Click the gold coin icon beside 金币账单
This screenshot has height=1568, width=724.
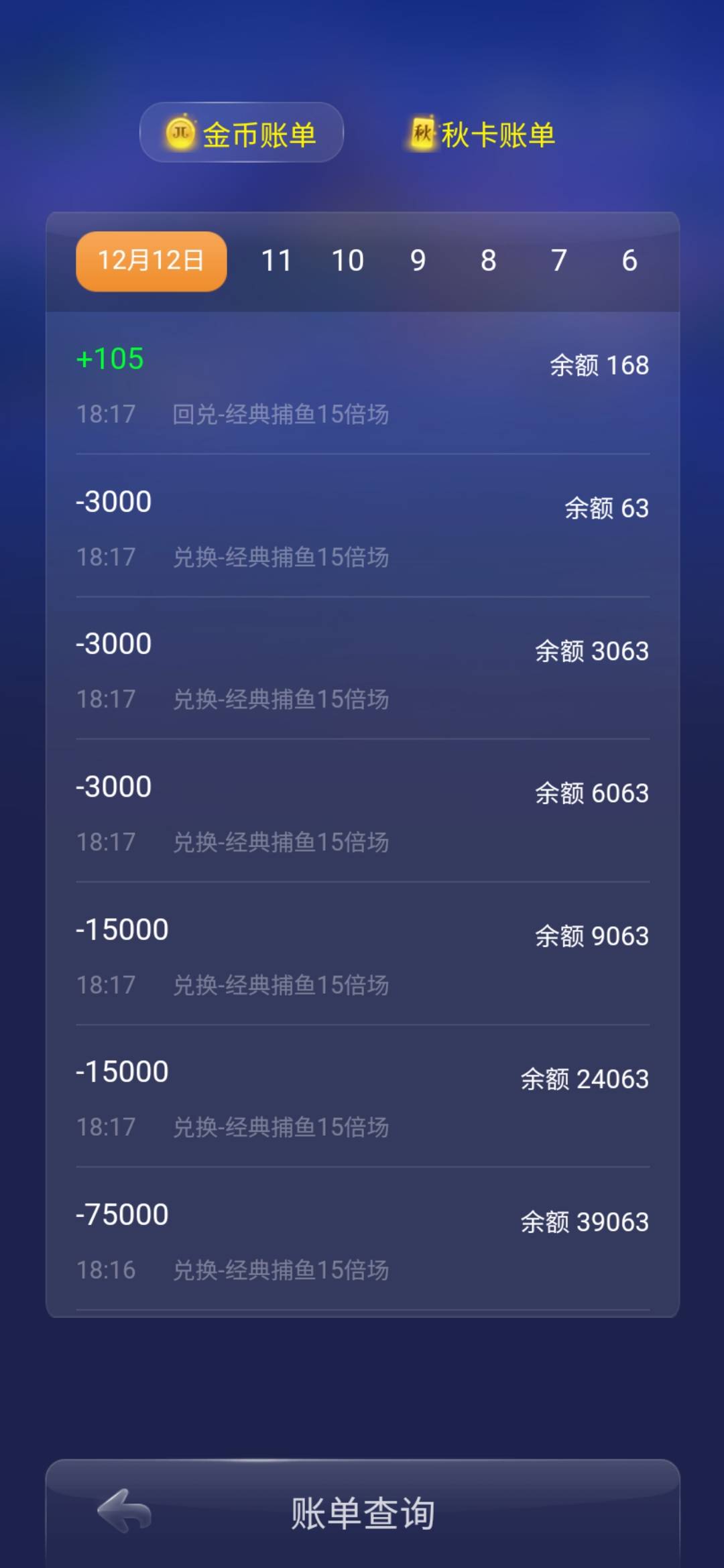[180, 133]
